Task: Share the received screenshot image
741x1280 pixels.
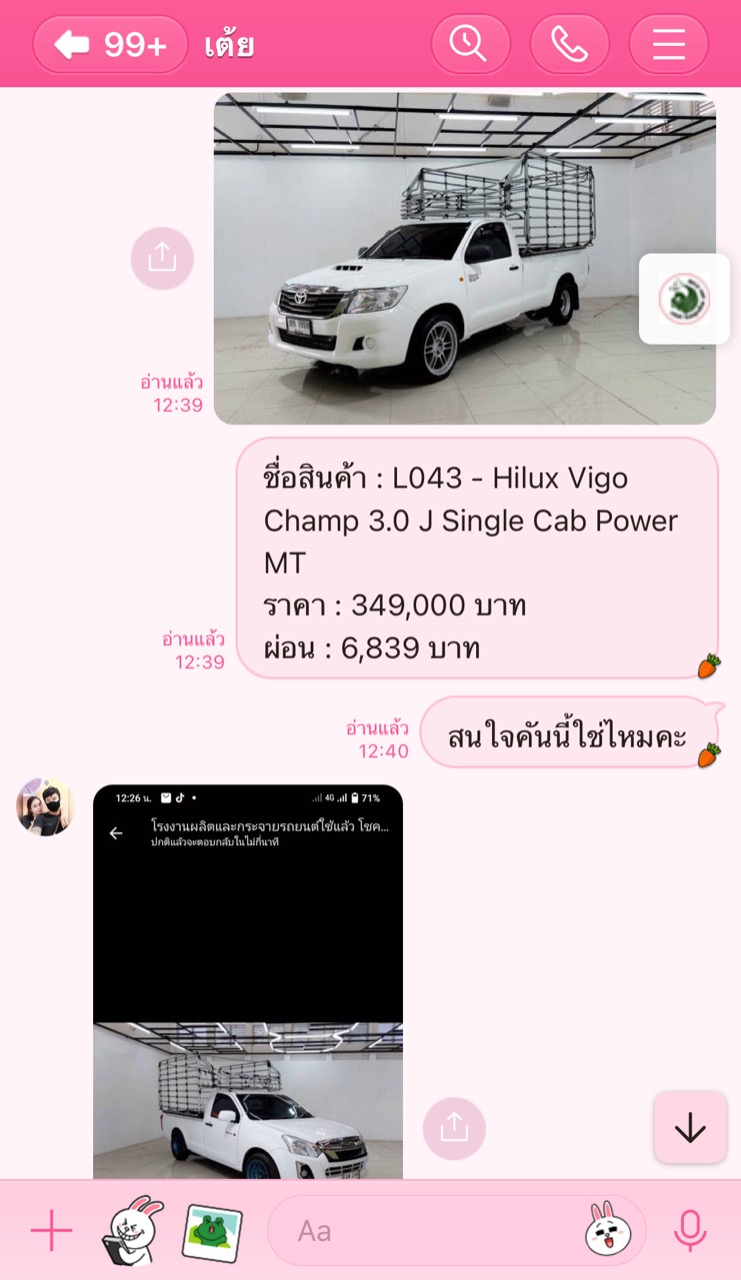Action: coord(454,1128)
